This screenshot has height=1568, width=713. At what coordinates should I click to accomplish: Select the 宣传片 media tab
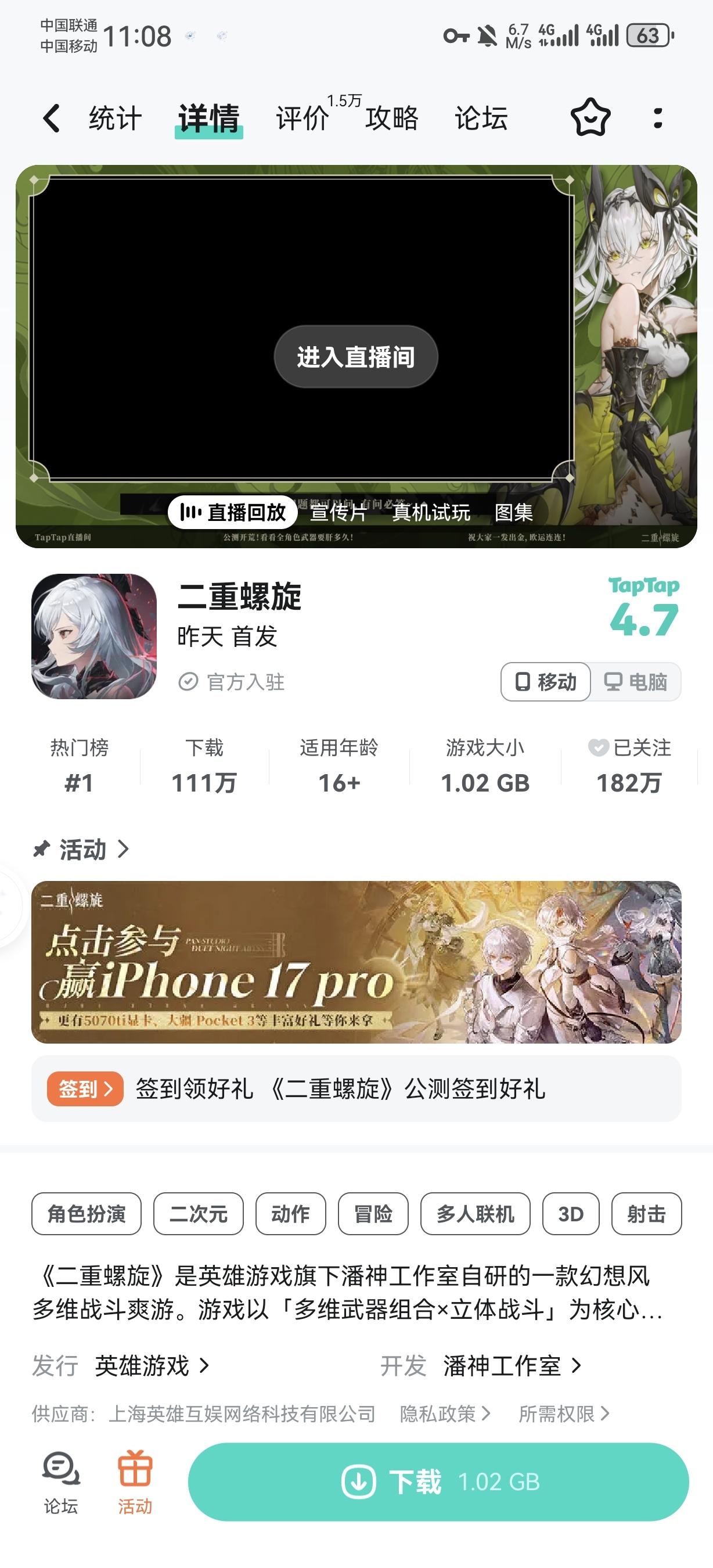[339, 513]
